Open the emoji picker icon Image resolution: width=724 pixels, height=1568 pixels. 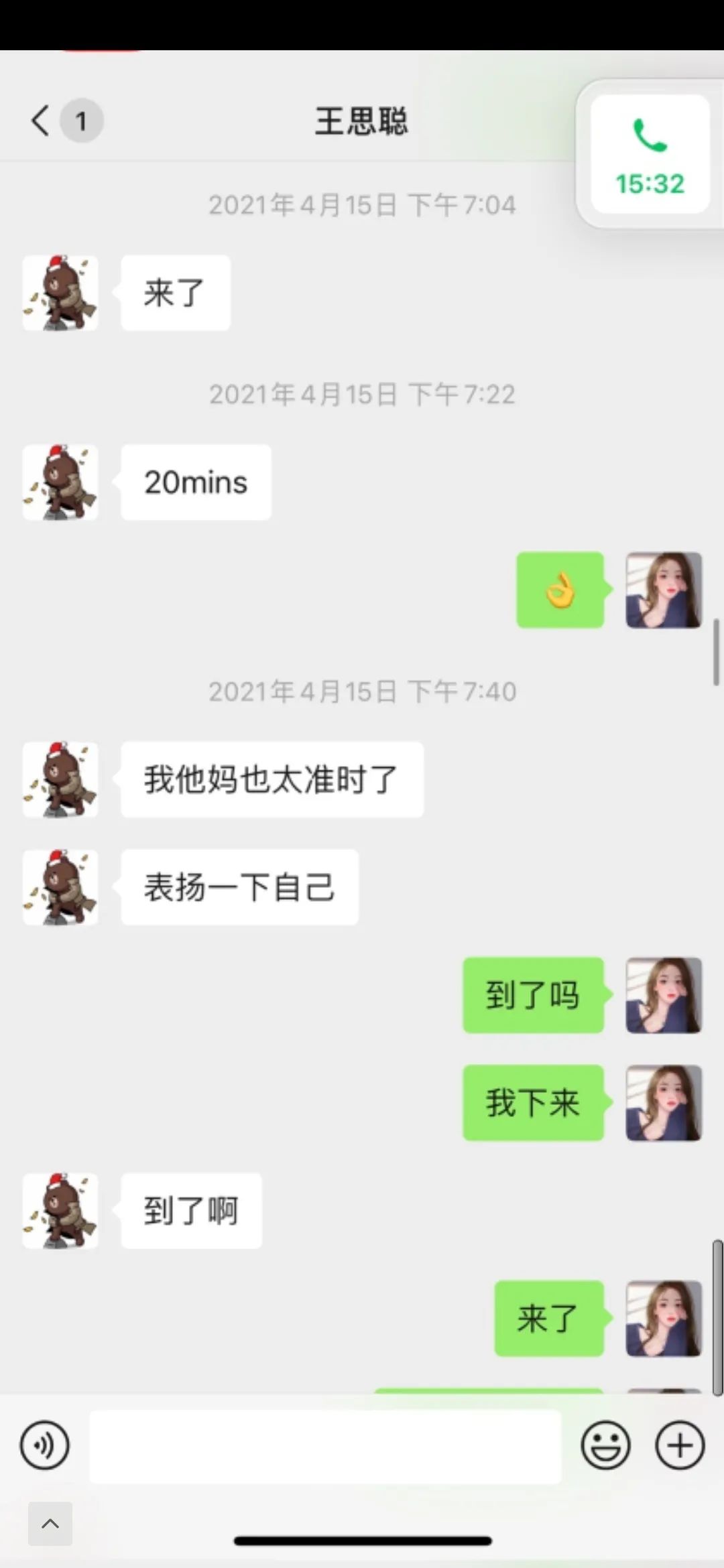coord(605,1445)
